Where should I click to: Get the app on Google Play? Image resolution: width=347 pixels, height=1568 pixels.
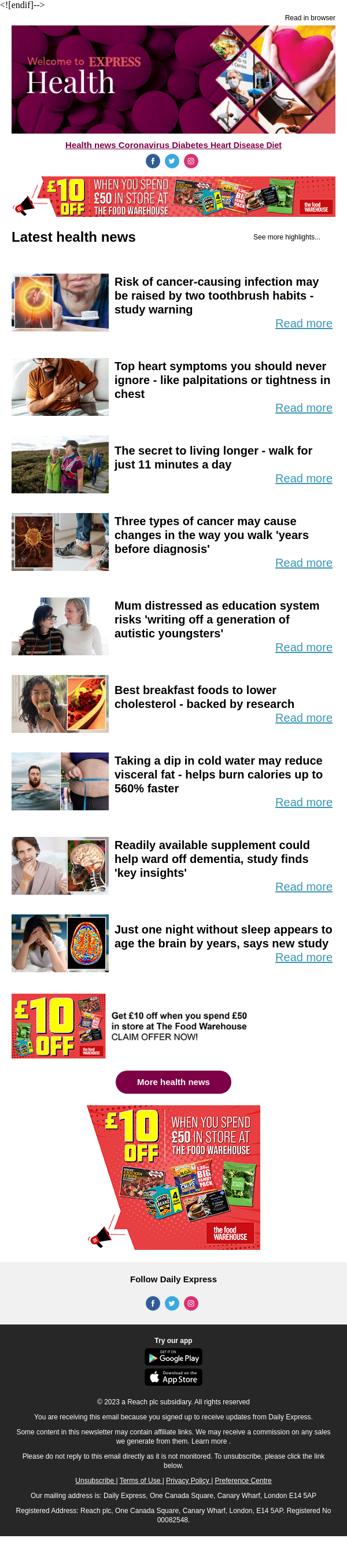(173, 1357)
